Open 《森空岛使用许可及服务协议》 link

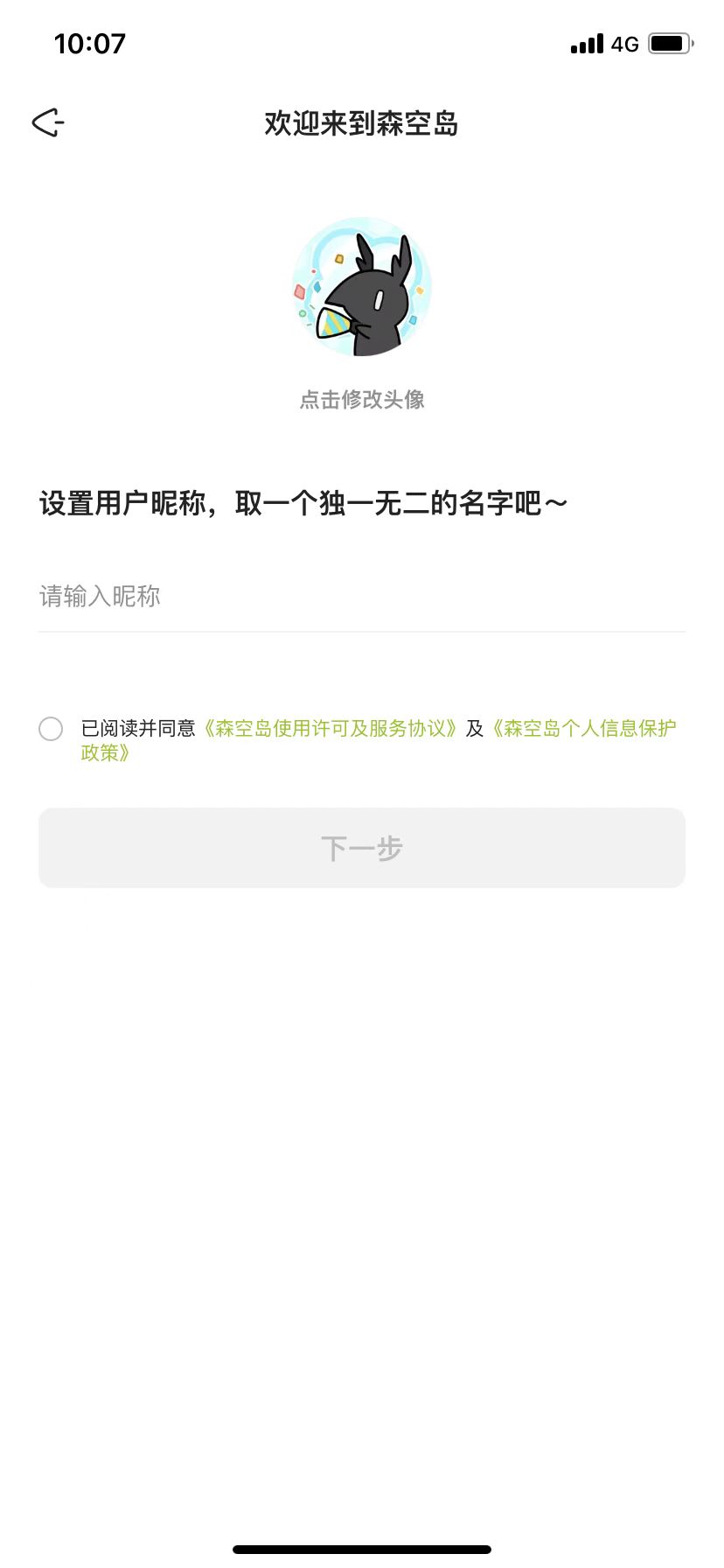(330, 729)
